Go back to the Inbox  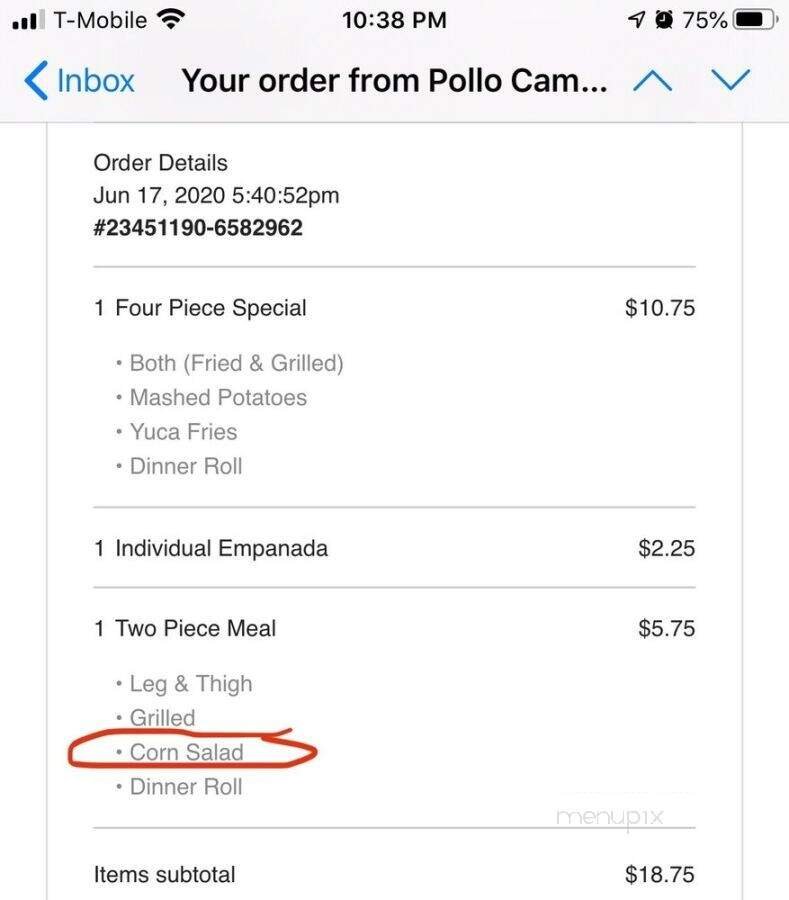pos(80,81)
